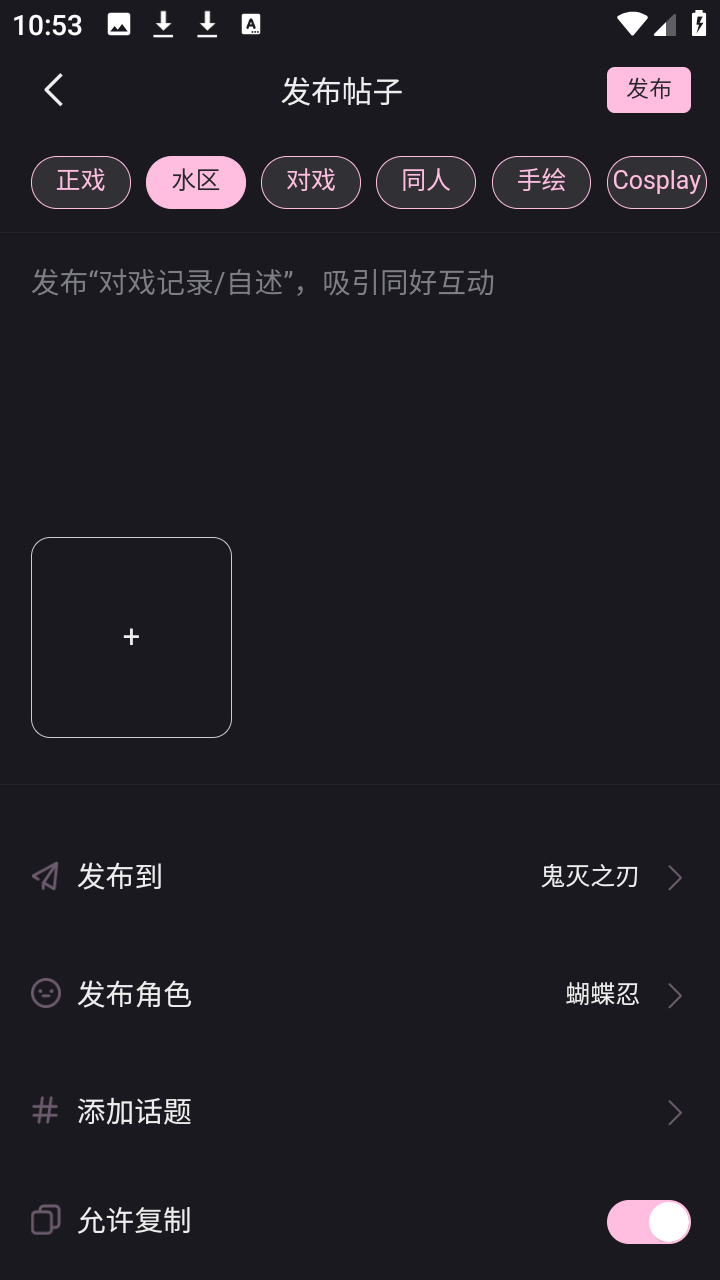Expand 添加话题 to pick a topic
The height and width of the screenshot is (1280, 720).
[x=400, y=1112]
